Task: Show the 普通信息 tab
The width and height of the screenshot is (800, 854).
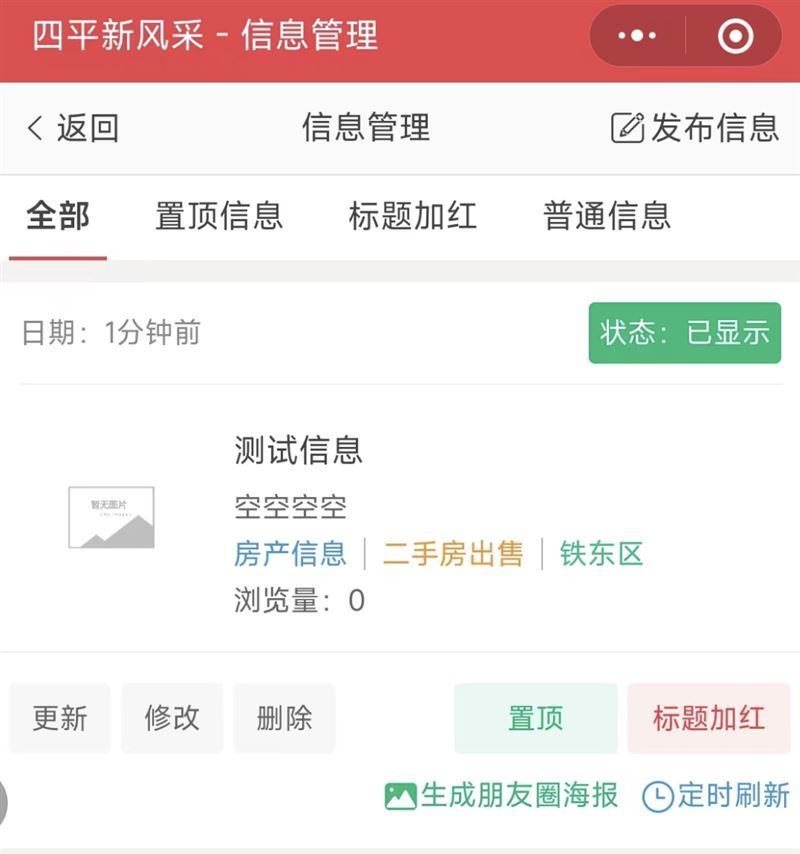Action: [x=606, y=216]
